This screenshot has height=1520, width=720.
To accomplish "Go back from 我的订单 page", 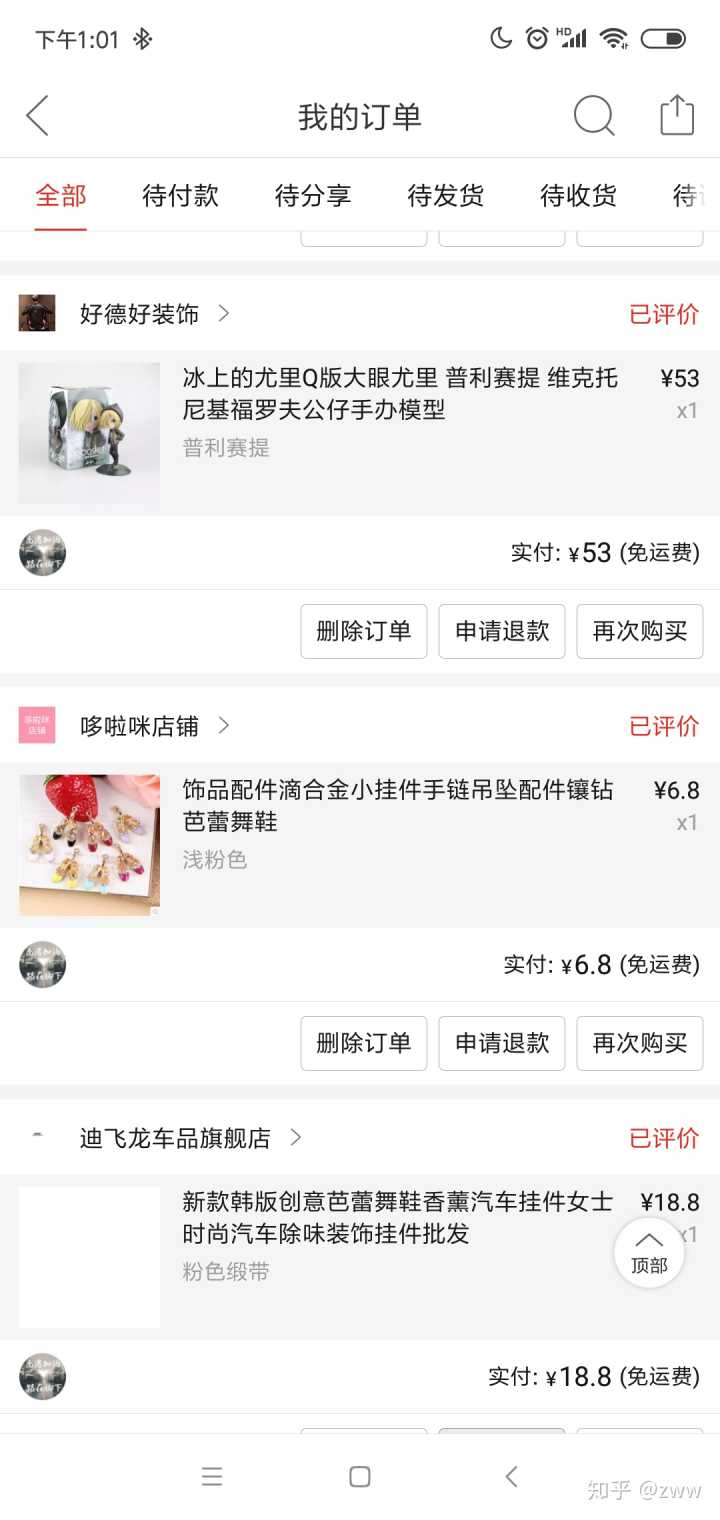I will [x=38, y=116].
